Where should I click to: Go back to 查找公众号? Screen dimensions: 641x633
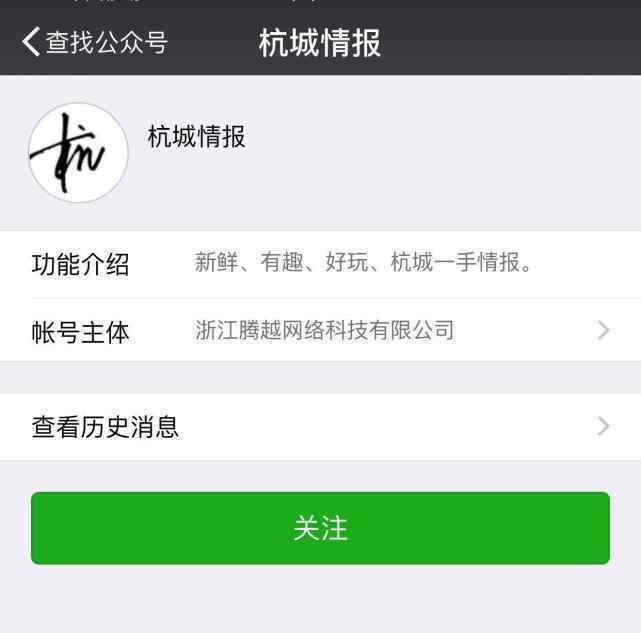(95, 43)
